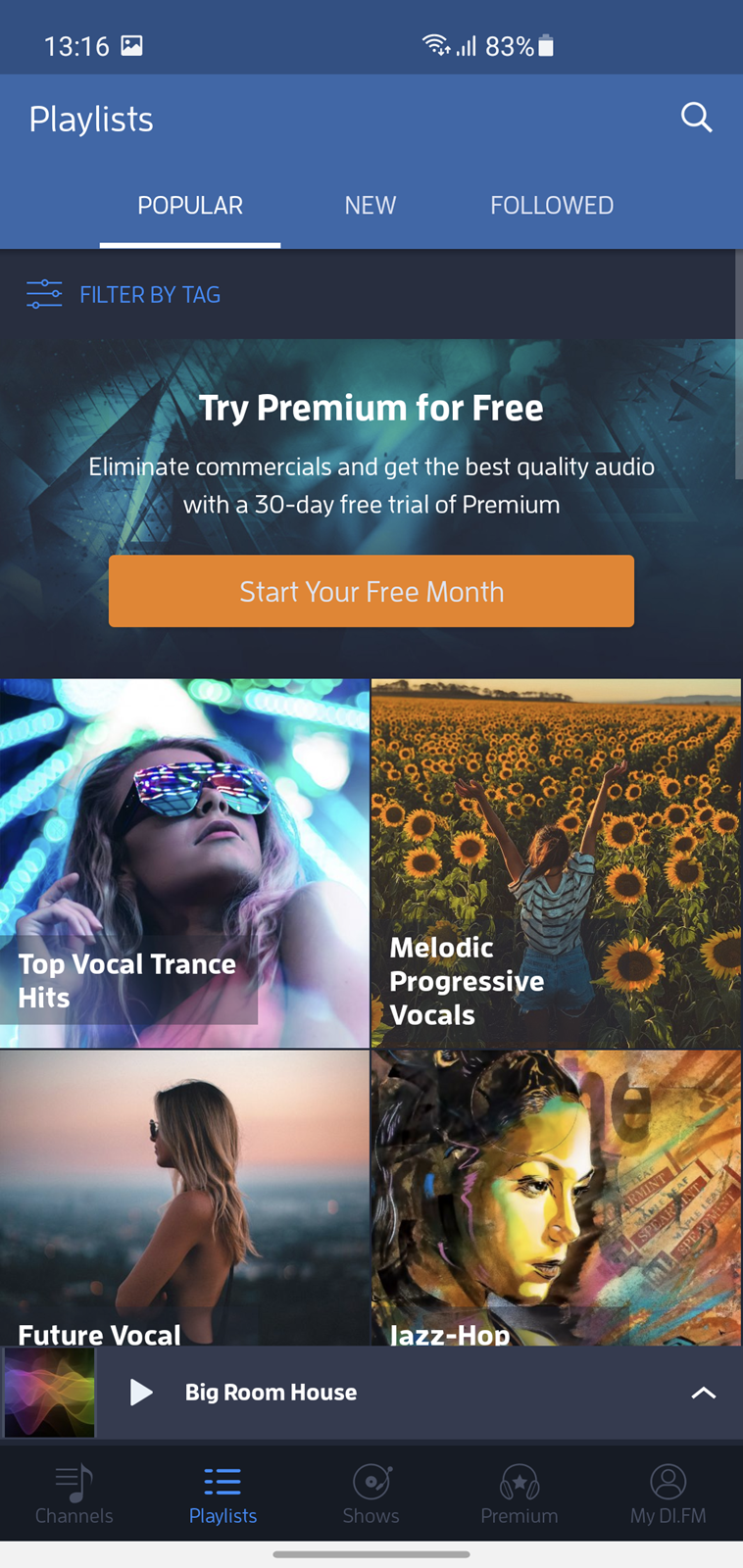Viewport: 743px width, 1568px height.
Task: Open Filter by Tag options
Action: pos(124,294)
